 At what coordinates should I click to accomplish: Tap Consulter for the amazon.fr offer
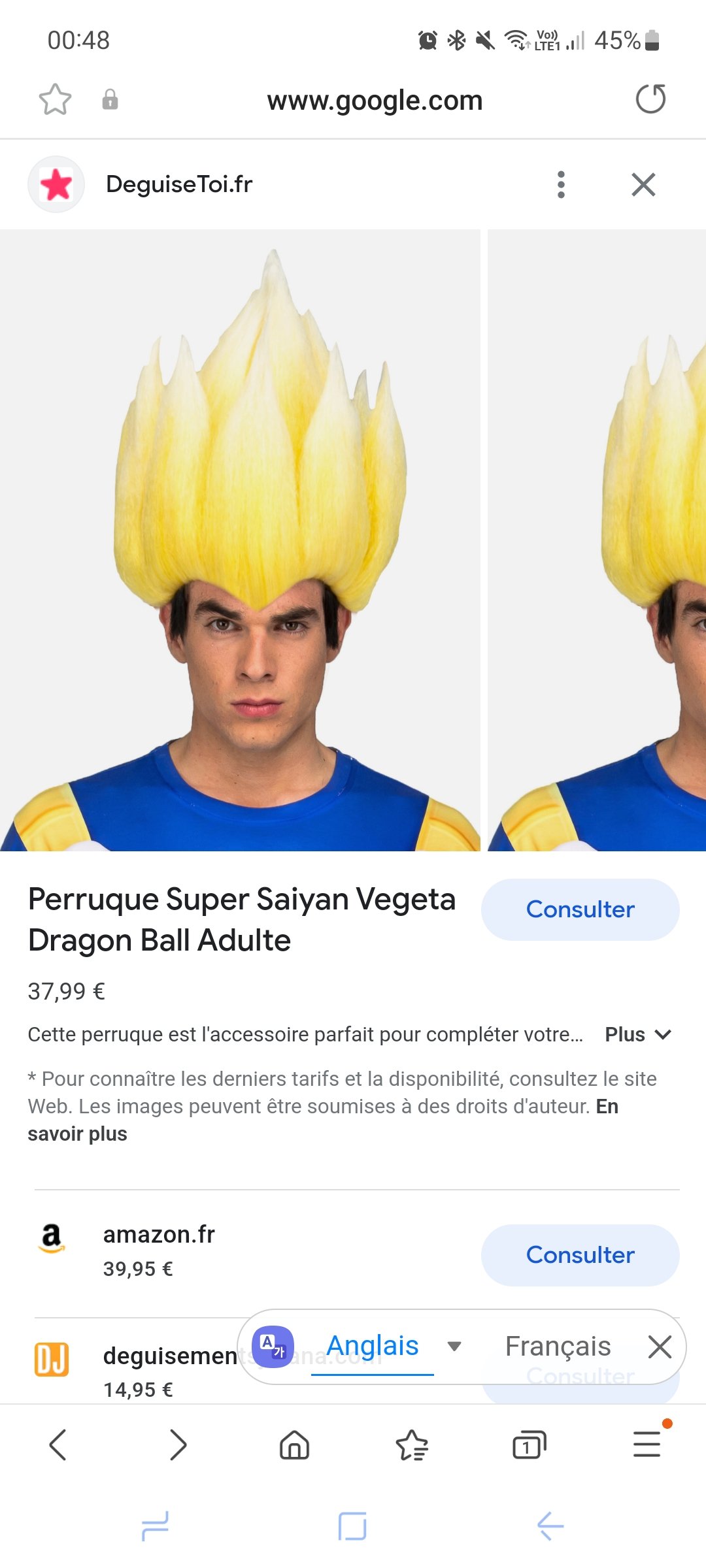(x=580, y=1255)
